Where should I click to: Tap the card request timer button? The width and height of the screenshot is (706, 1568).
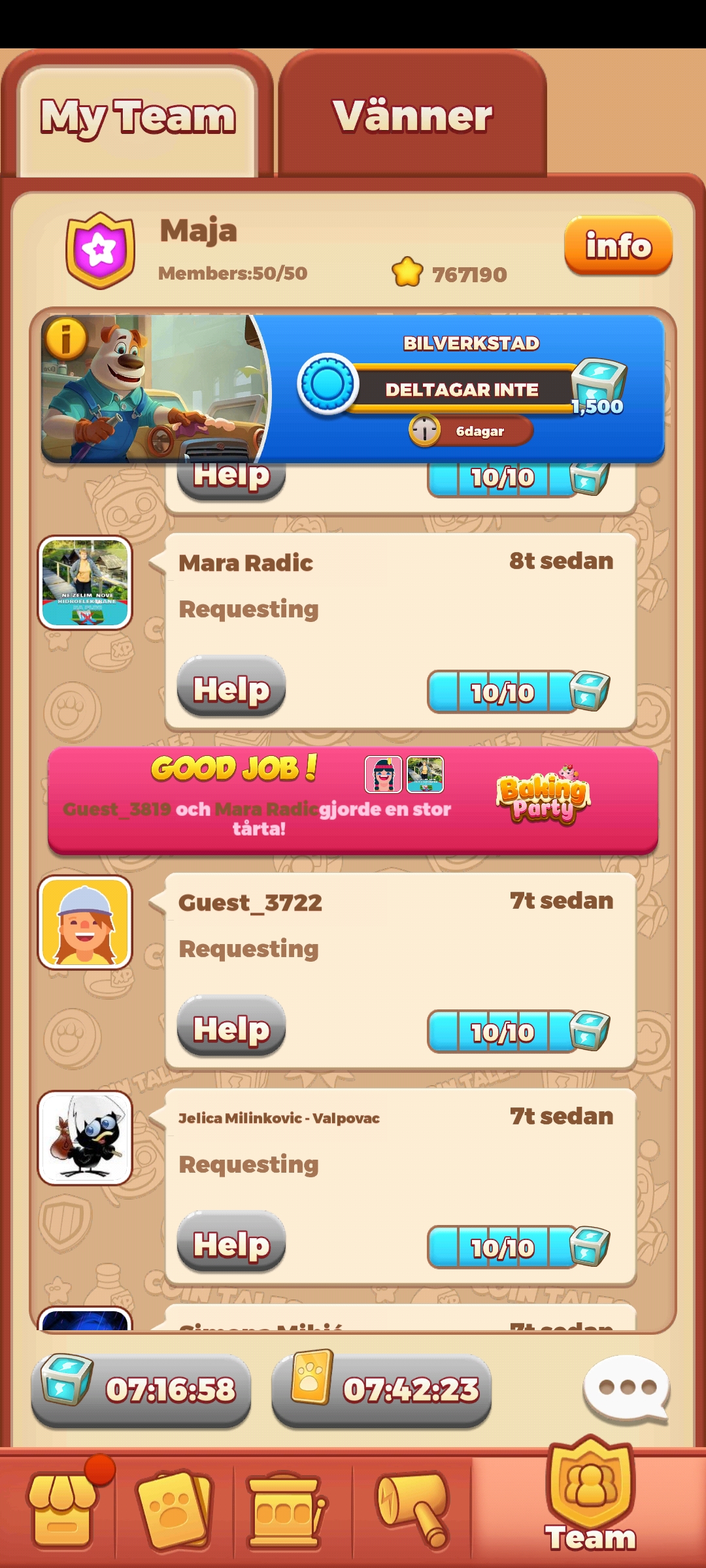(382, 1390)
